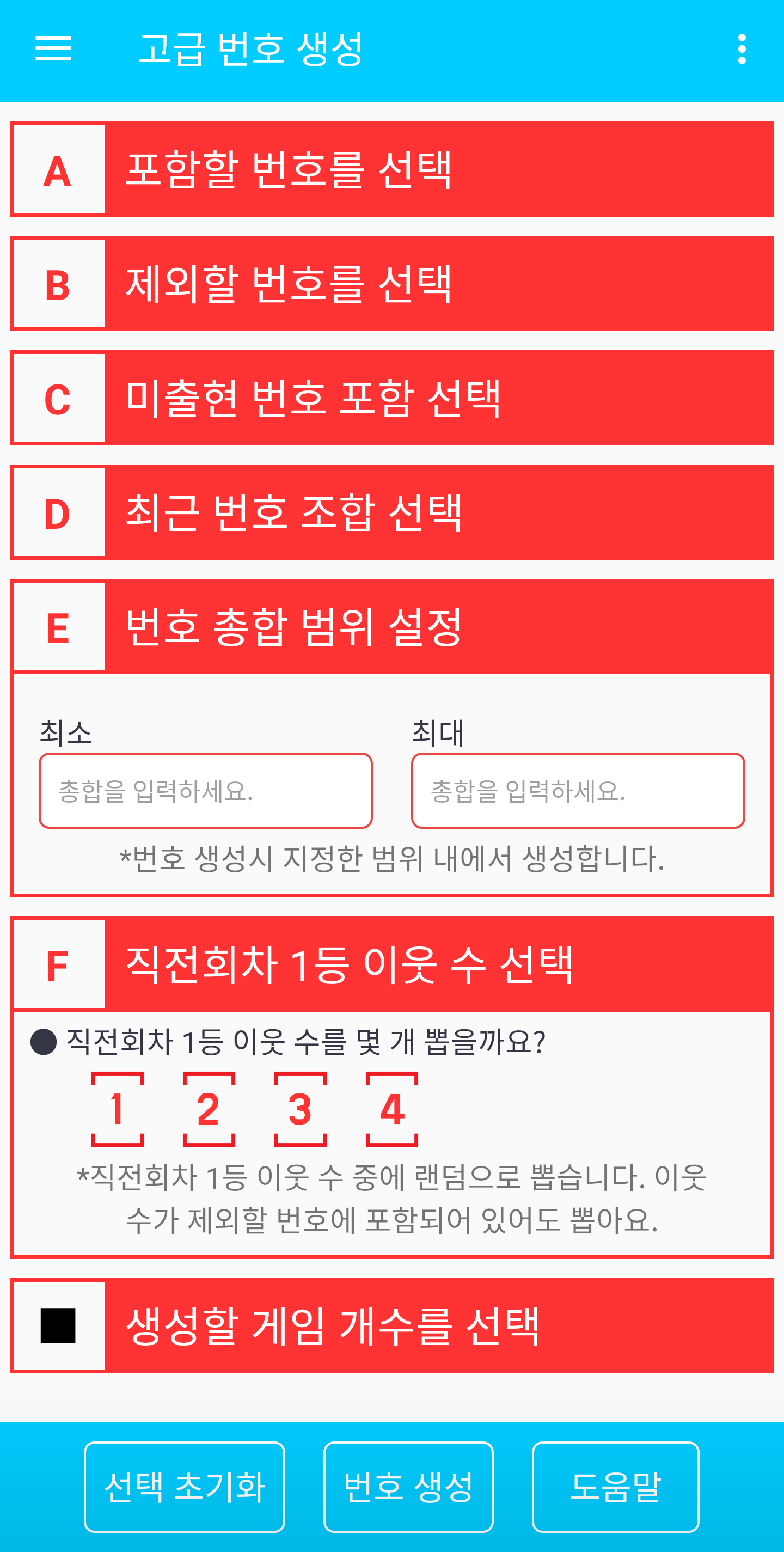Collapse section E 번호 총합 범위 설정
Image resolution: width=784 pixels, height=1552 pixels.
391,627
